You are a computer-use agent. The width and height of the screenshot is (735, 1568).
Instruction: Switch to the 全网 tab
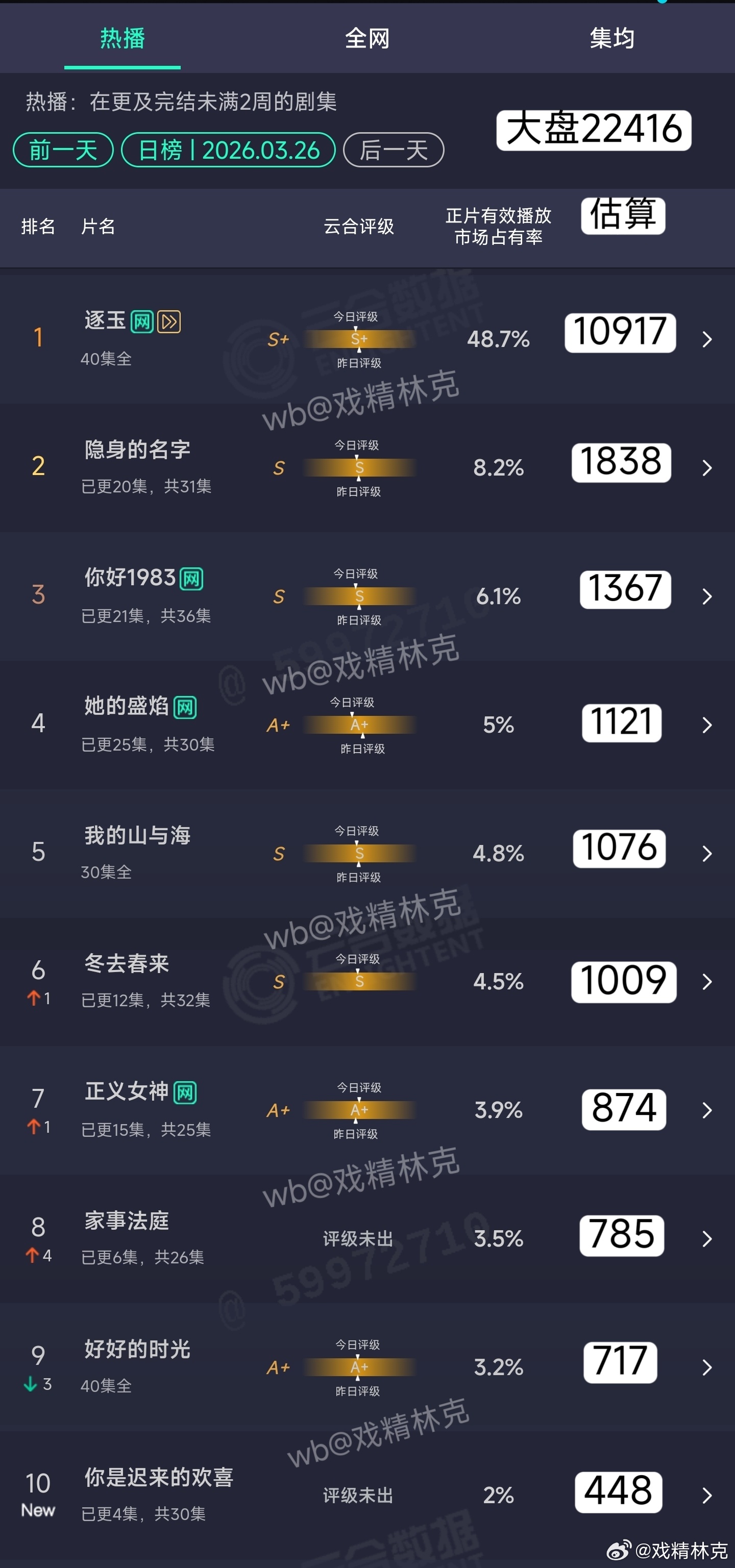[x=366, y=38]
